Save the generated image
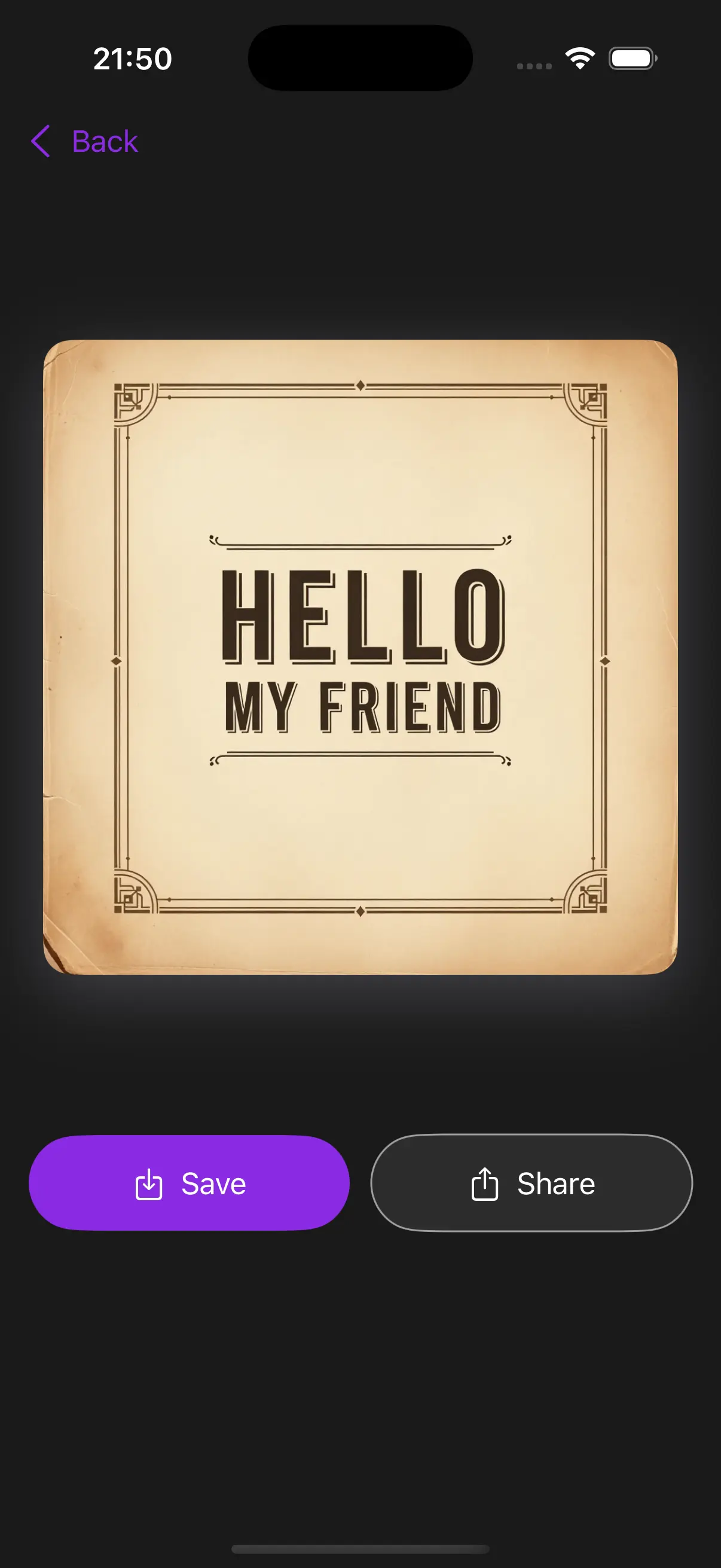 [190, 1183]
